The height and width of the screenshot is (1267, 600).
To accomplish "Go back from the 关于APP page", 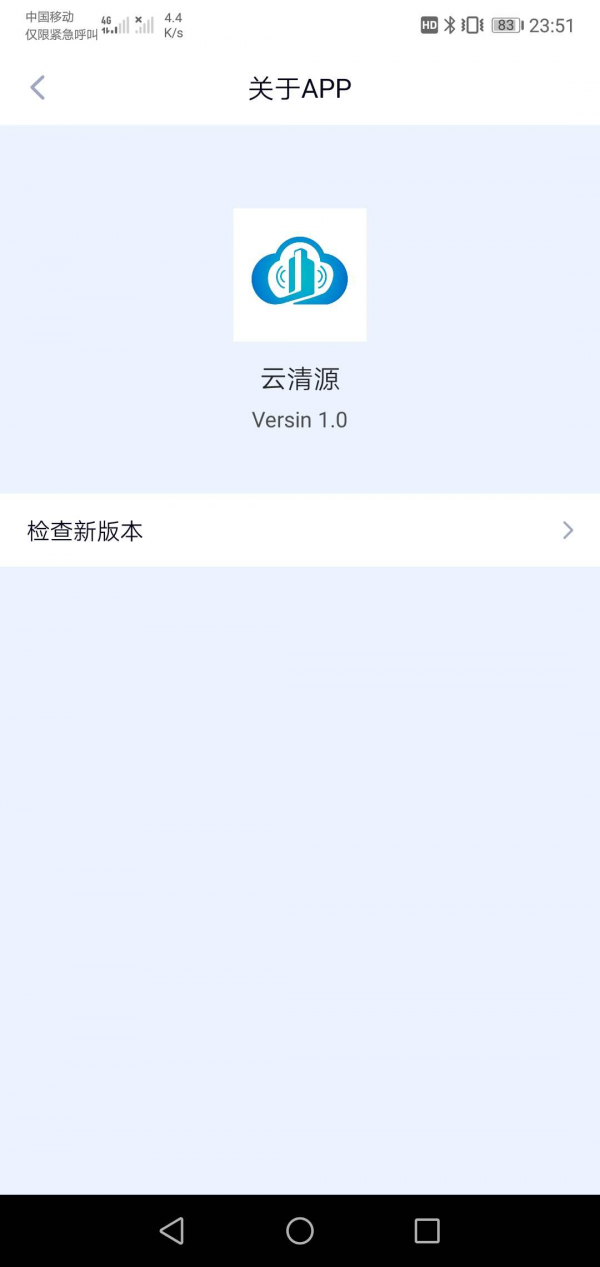I will tap(38, 88).
